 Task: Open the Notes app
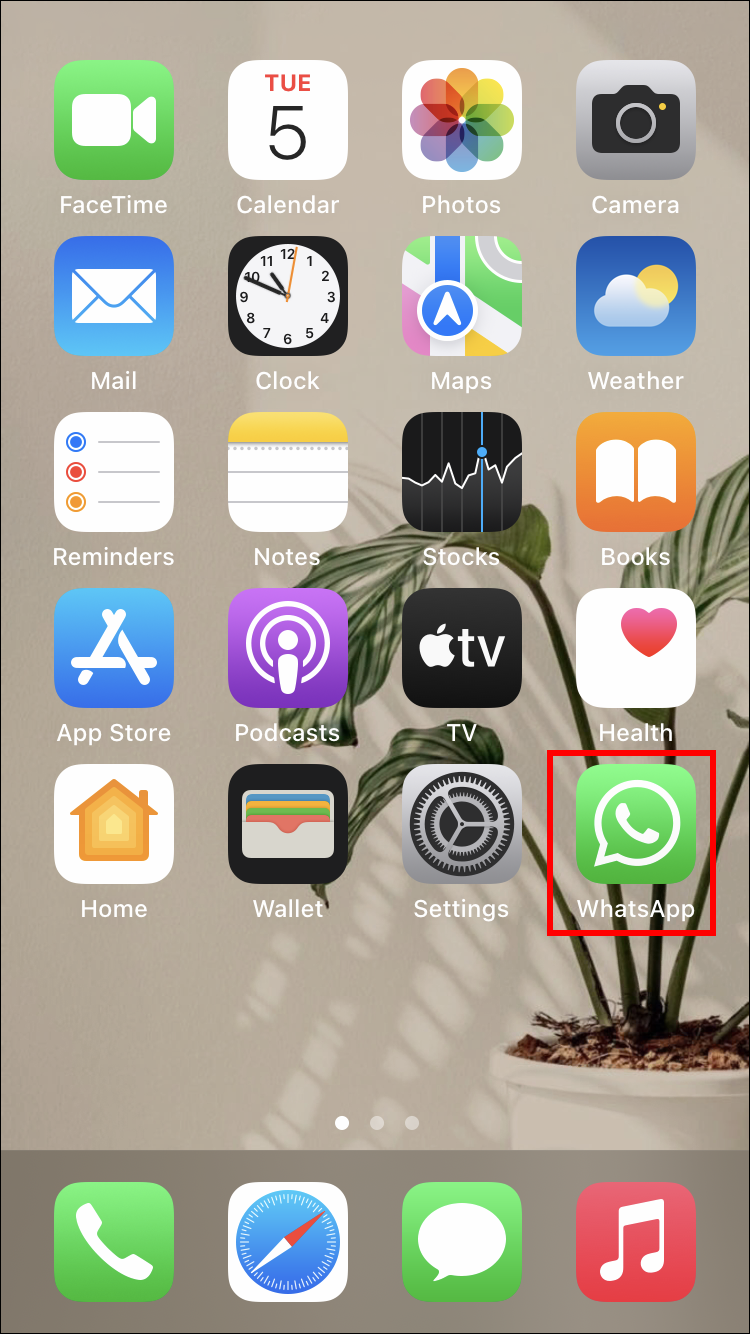click(x=287, y=472)
